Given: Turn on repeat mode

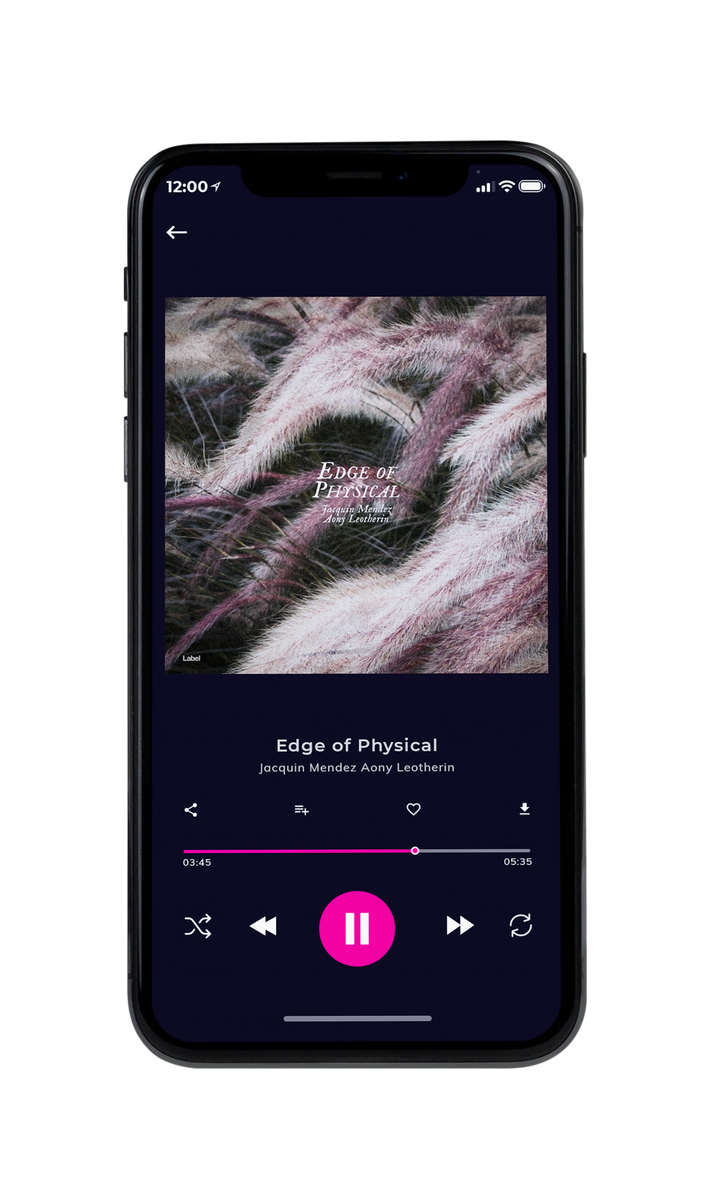Looking at the screenshot, I should click(x=520, y=926).
